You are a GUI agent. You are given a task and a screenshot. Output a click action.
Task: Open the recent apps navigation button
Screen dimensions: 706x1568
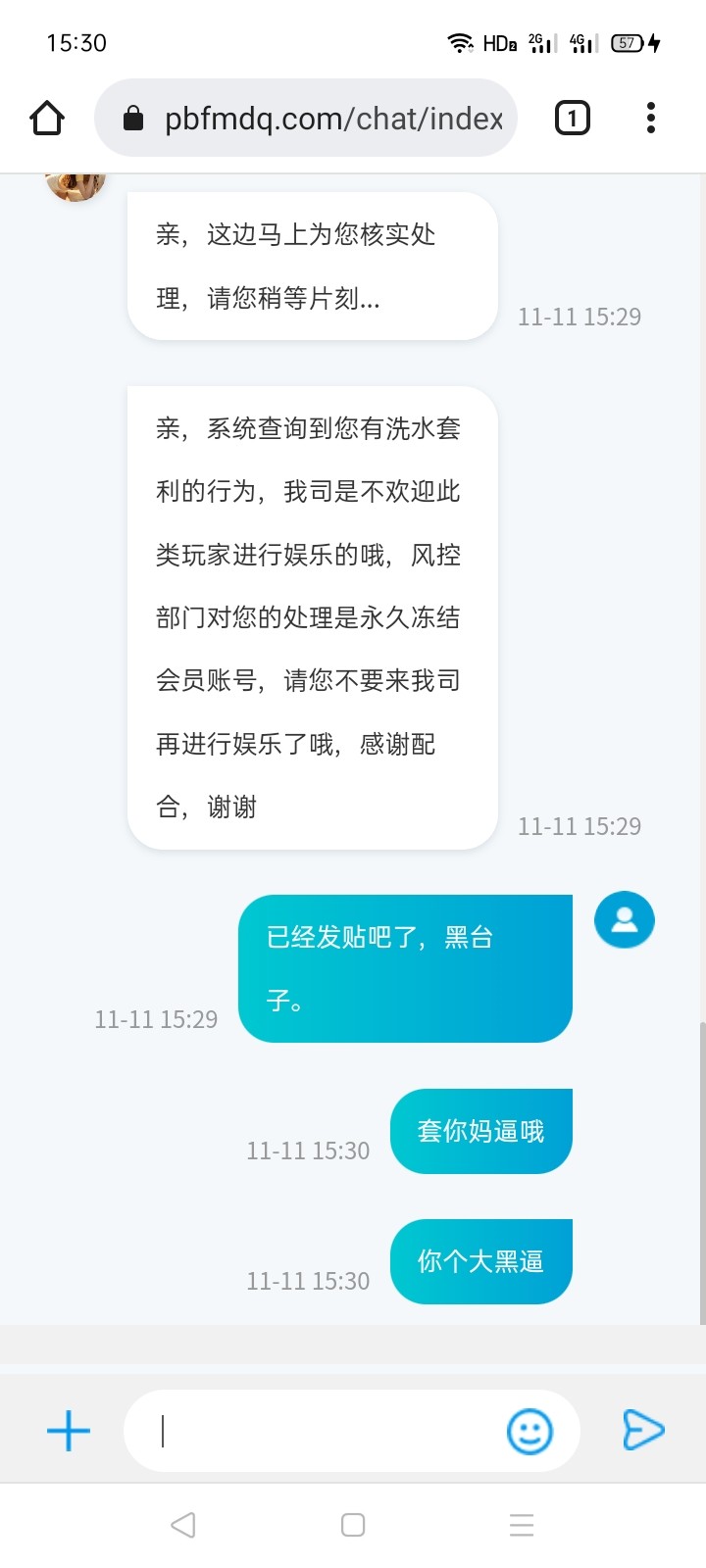click(521, 1524)
